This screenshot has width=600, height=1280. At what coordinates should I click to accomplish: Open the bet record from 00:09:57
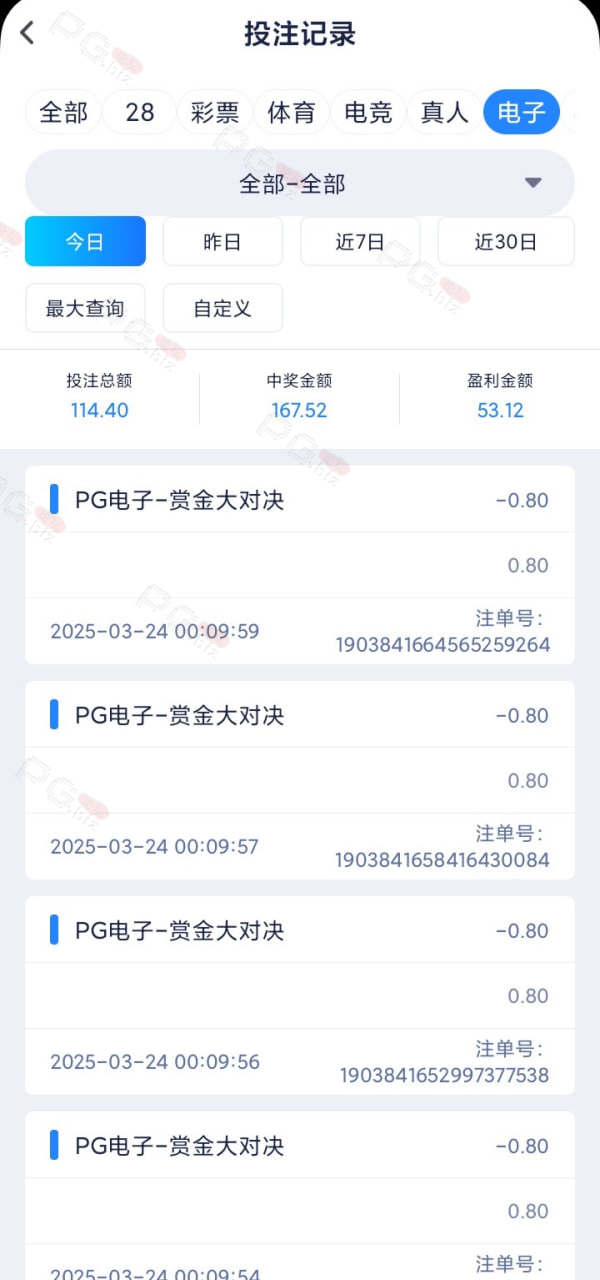tap(300, 780)
